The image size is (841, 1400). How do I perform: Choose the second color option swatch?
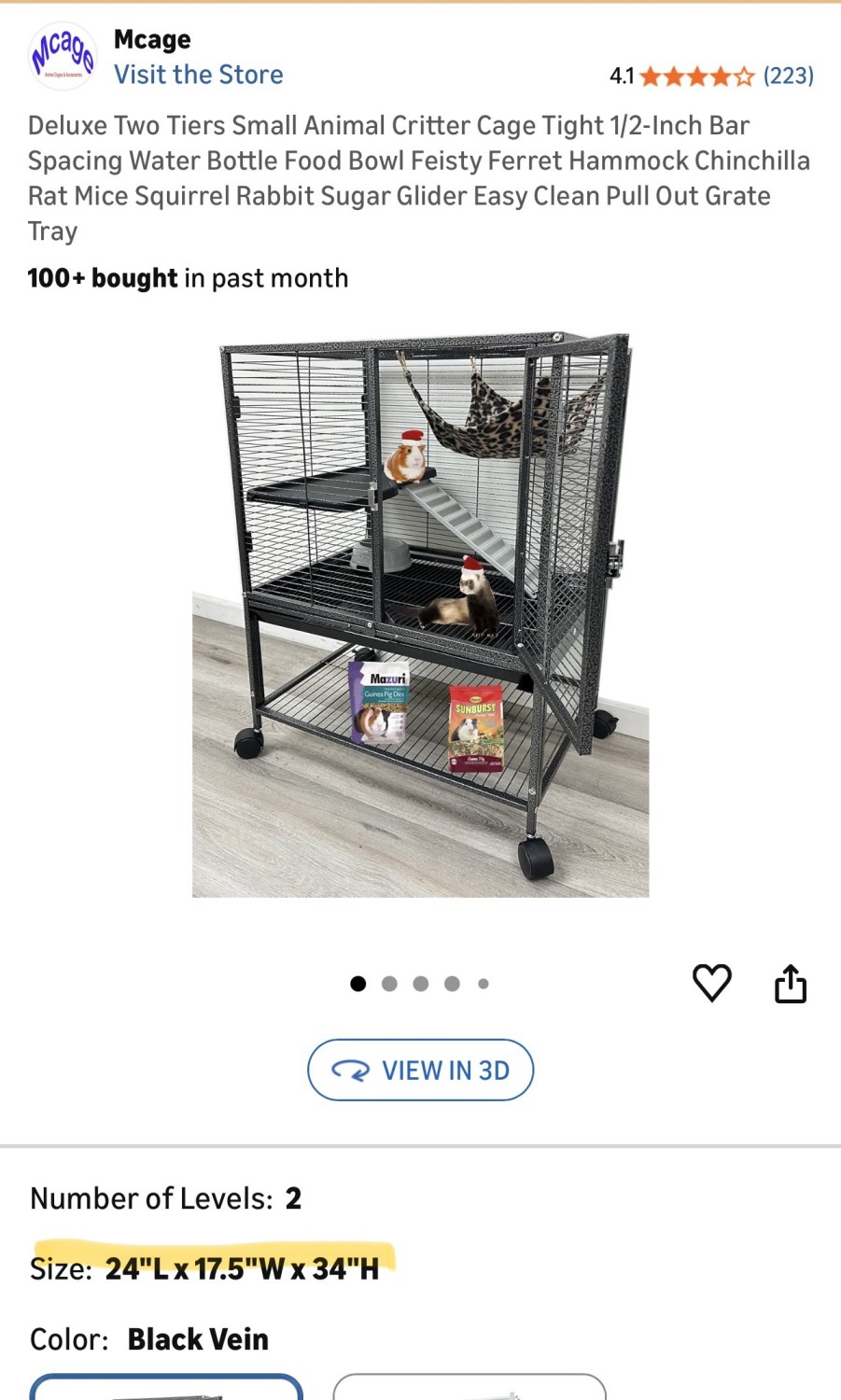[470, 1388]
